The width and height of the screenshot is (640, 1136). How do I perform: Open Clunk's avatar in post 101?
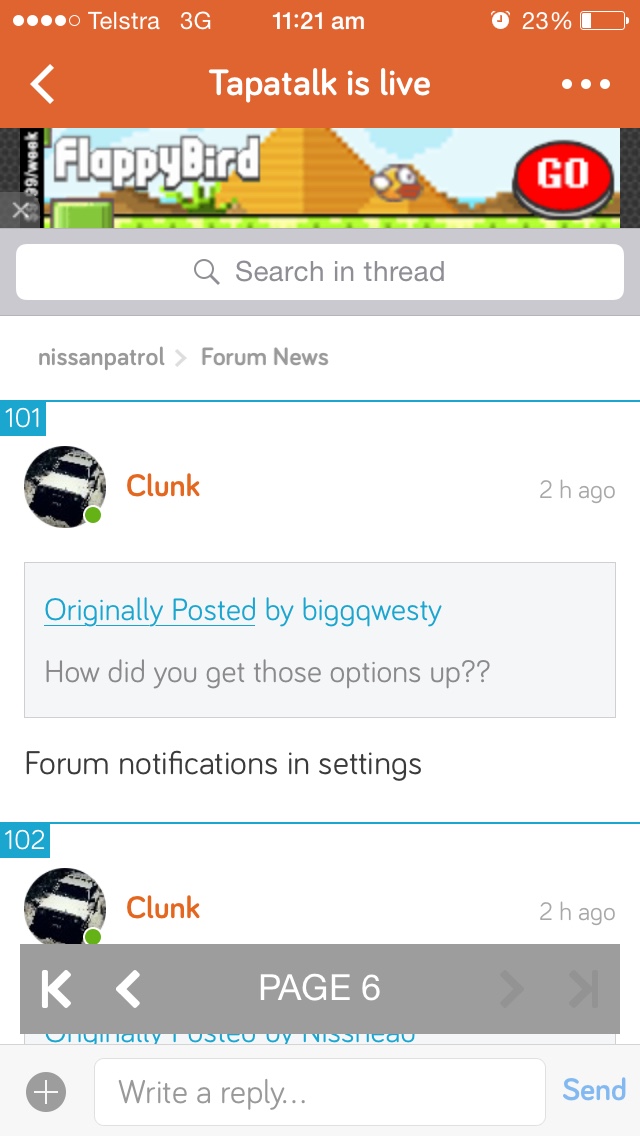coord(65,487)
